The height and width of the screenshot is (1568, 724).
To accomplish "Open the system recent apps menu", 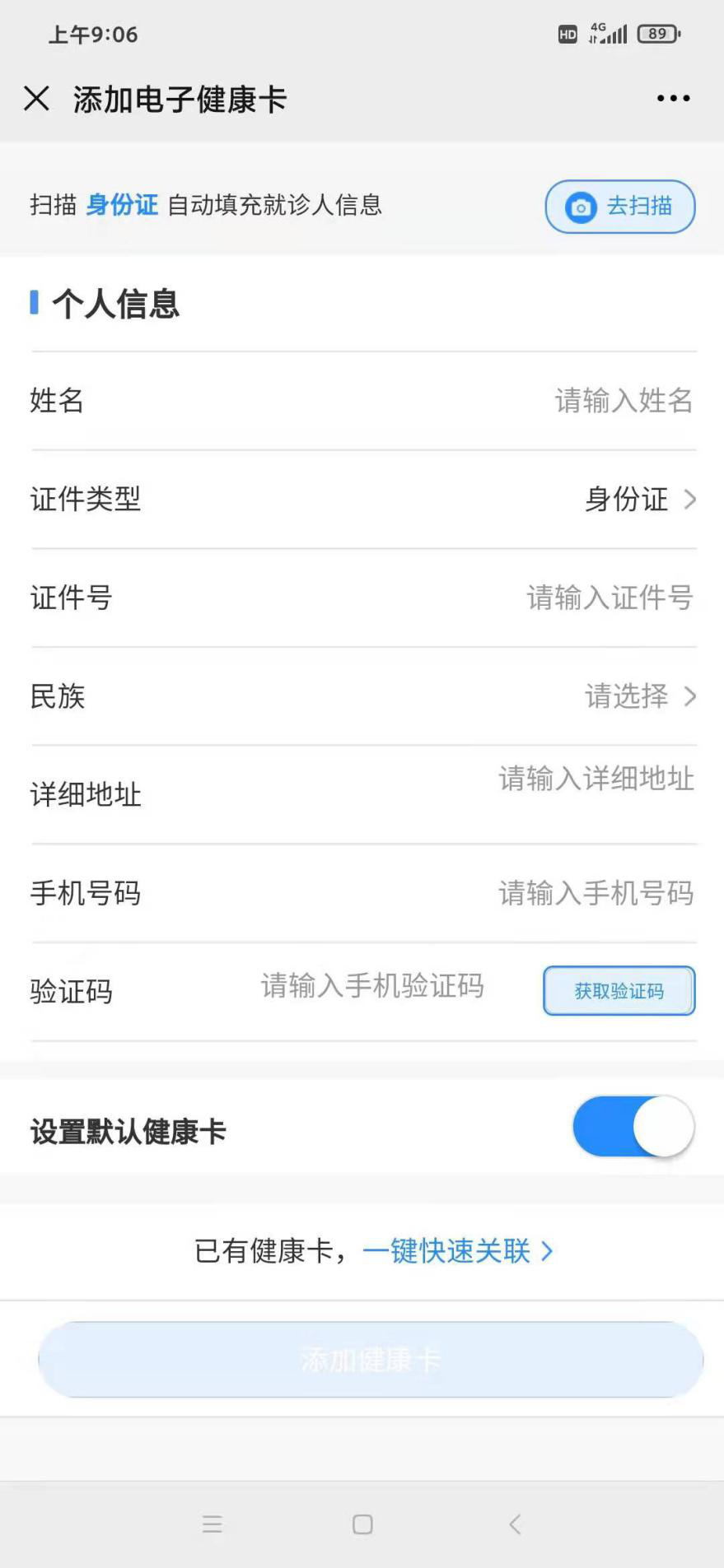I will pyautogui.click(x=213, y=1524).
